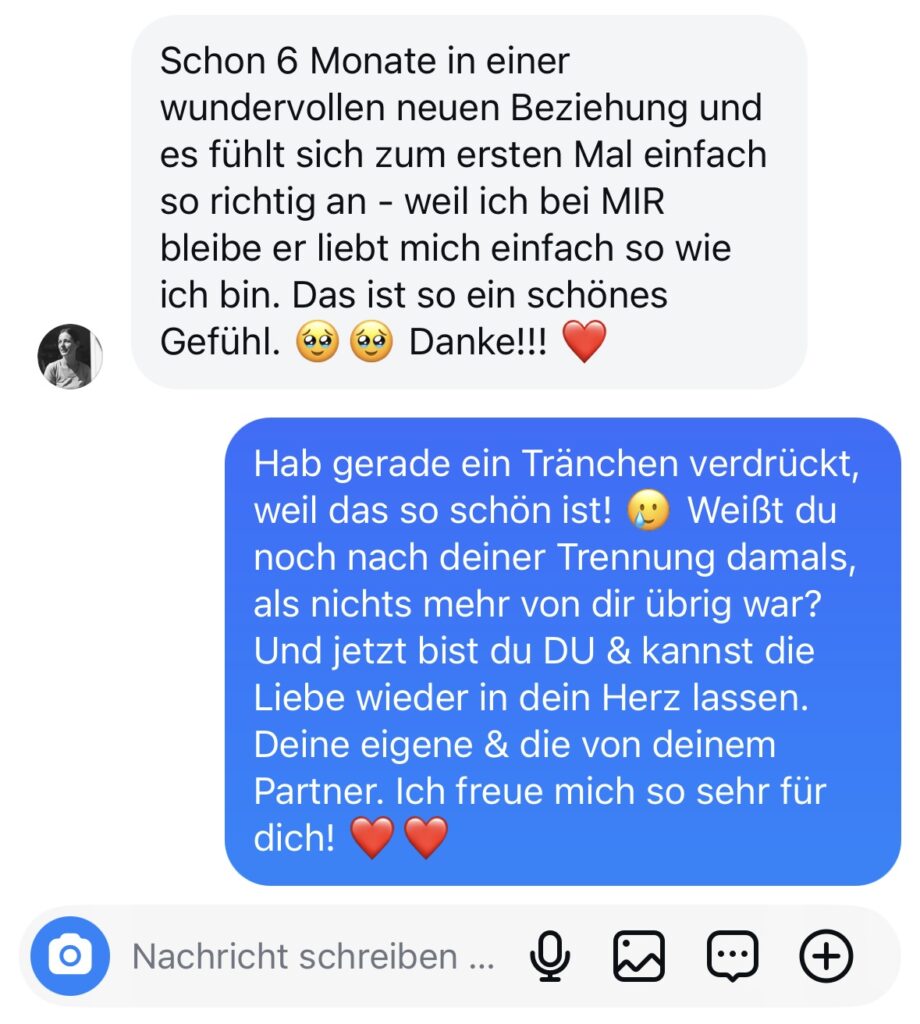Open the sender's profile picture
Screen dimensions: 920x1024
point(70,357)
